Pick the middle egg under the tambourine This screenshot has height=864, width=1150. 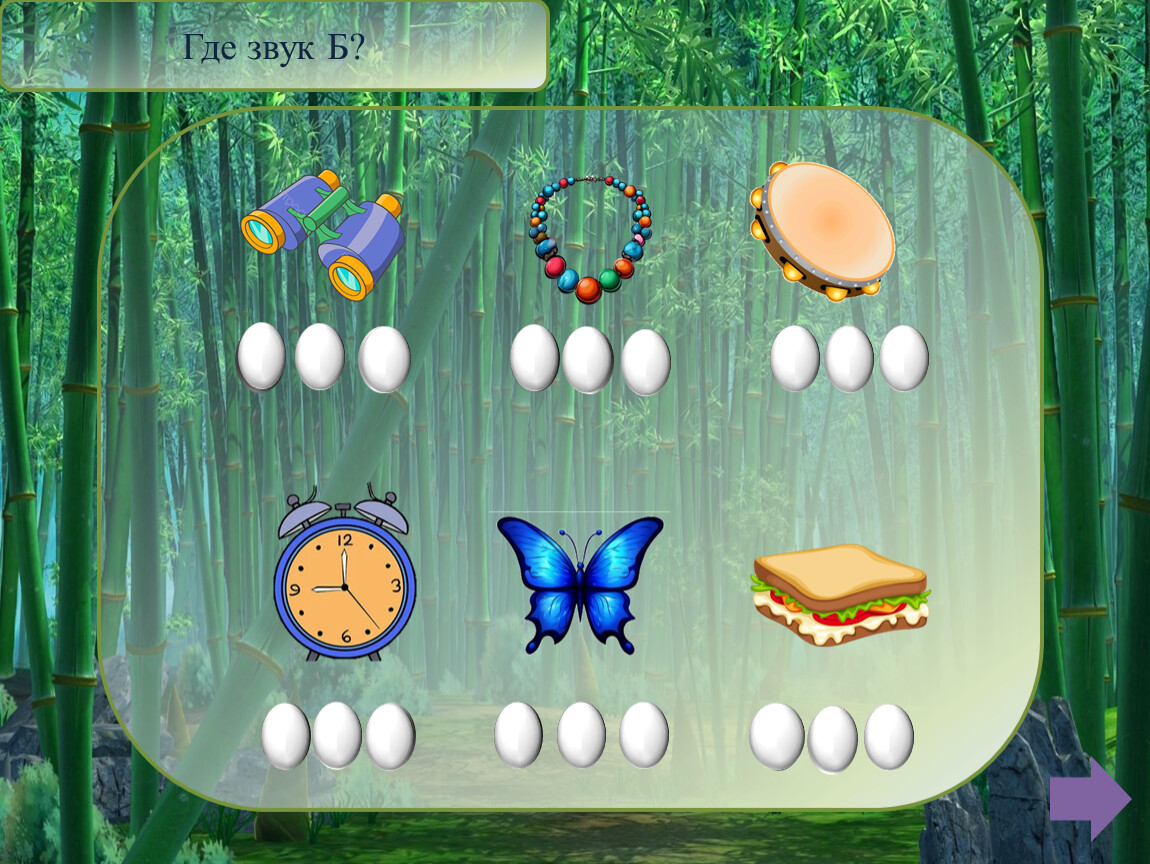click(849, 358)
